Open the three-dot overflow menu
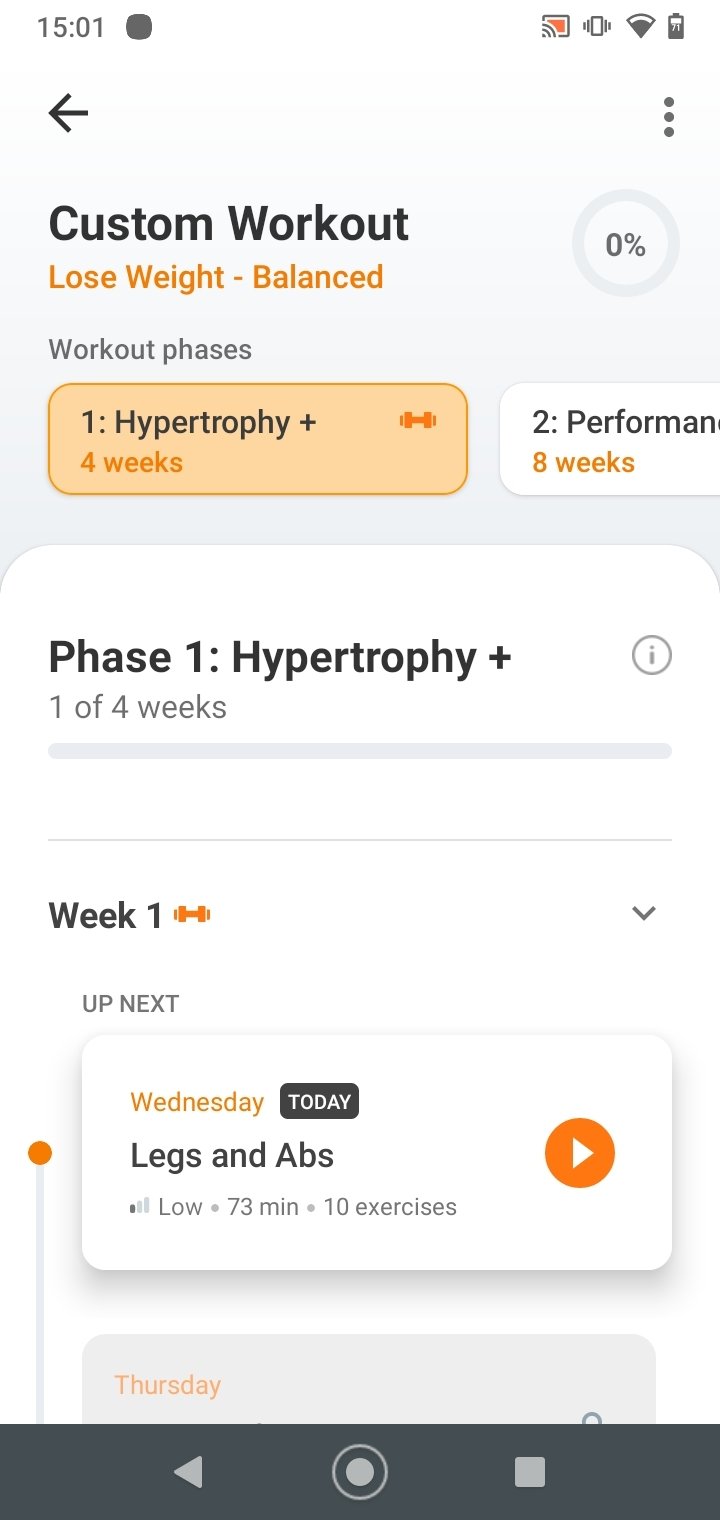The width and height of the screenshot is (720, 1520). (x=668, y=117)
